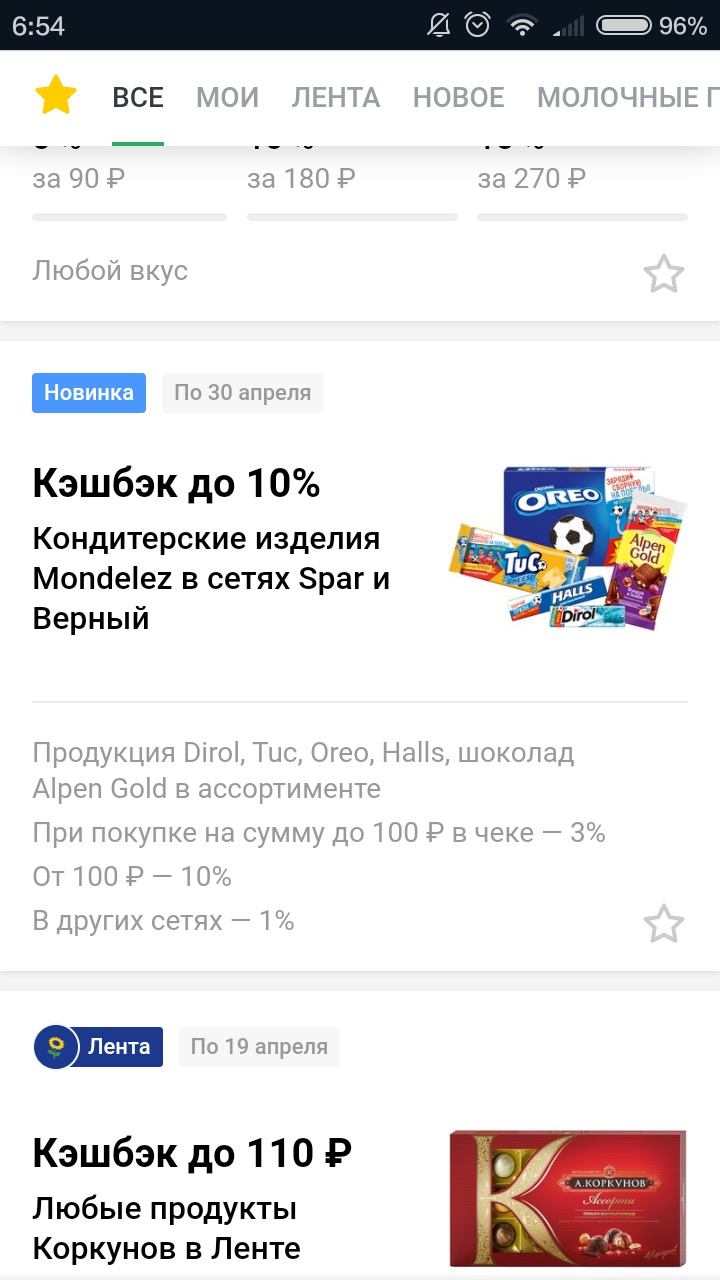
Task: Star the Mondelez cashback offer
Action: pyautogui.click(x=663, y=924)
